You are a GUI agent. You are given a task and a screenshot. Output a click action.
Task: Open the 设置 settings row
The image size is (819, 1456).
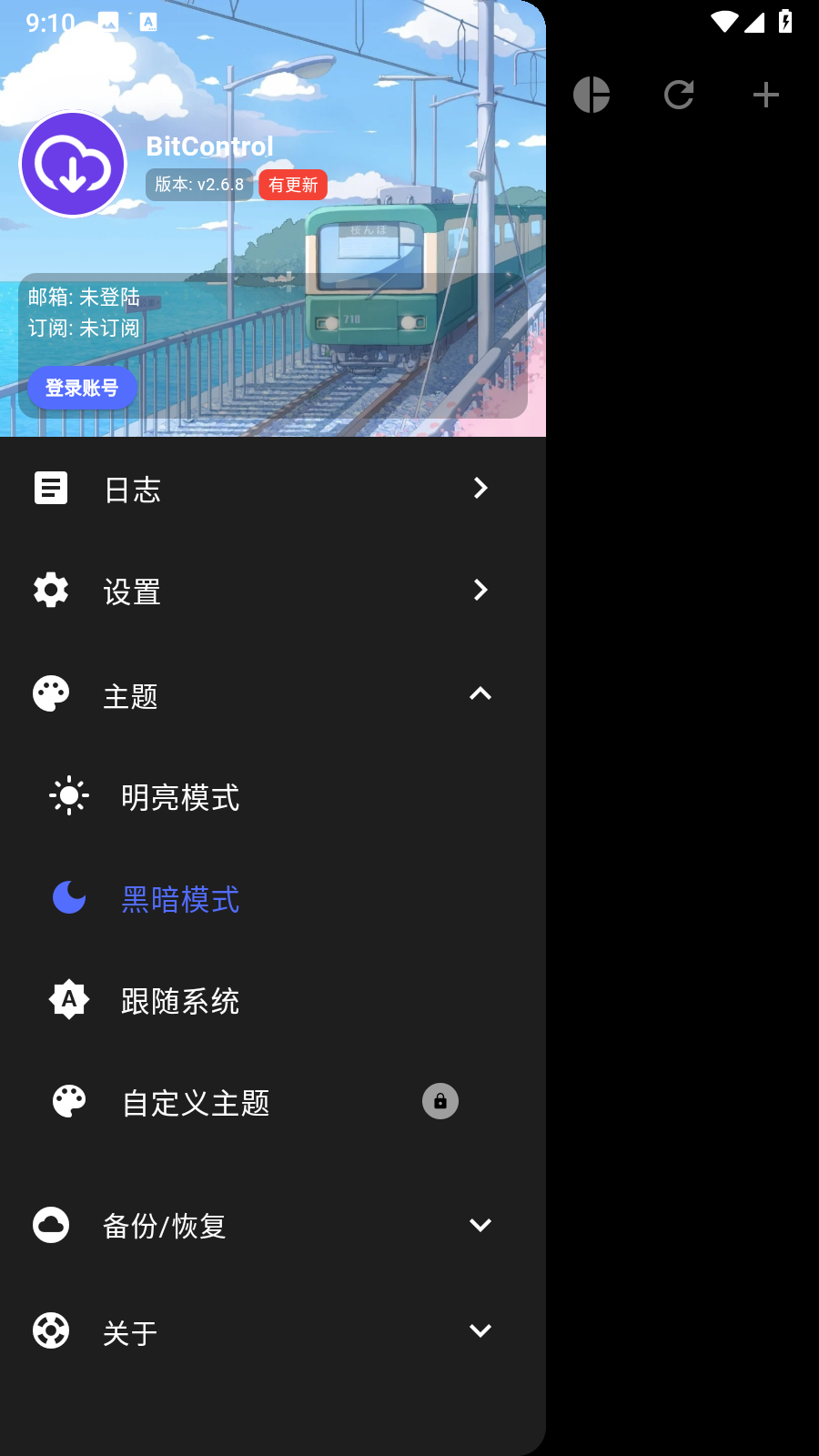[x=262, y=591]
